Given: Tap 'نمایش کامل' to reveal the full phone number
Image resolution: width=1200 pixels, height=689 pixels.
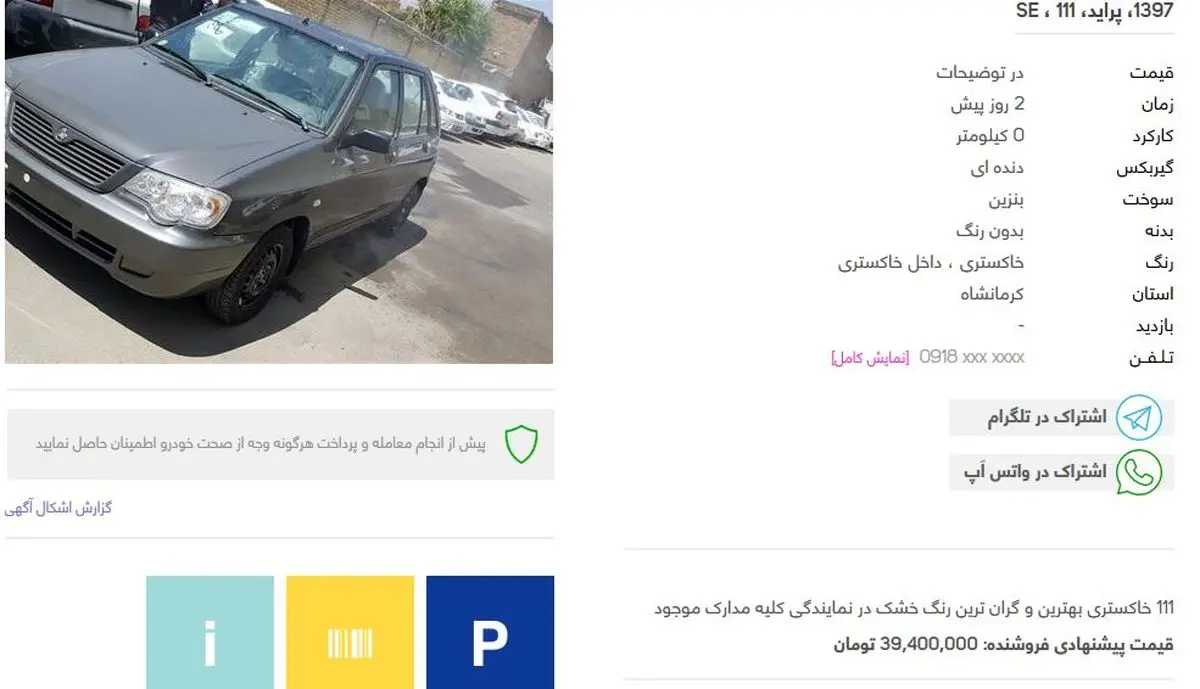Looking at the screenshot, I should pos(869,357).
